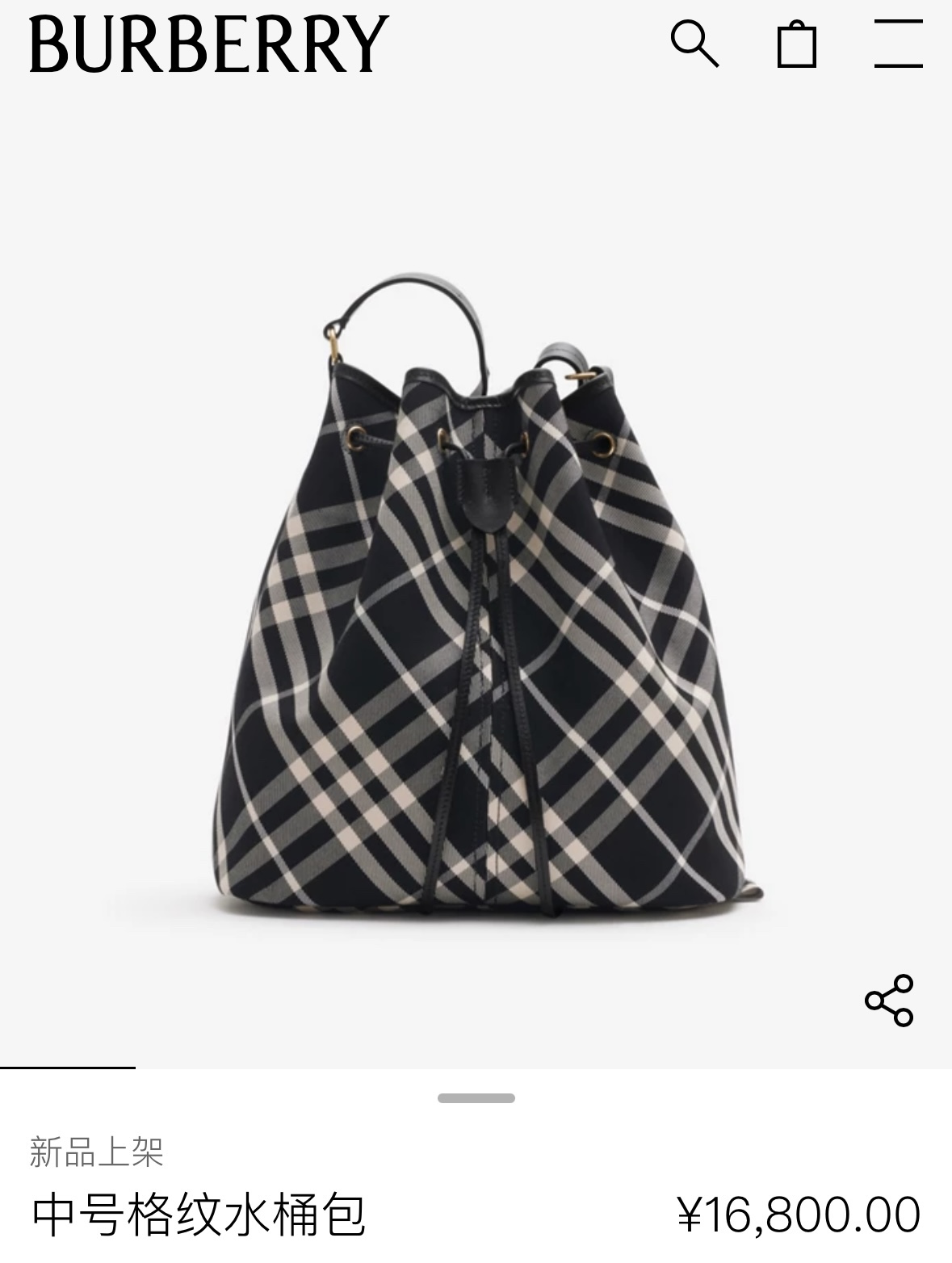Open the Burberry logo home link
This screenshot has height=1263, width=952.
pyautogui.click(x=209, y=44)
